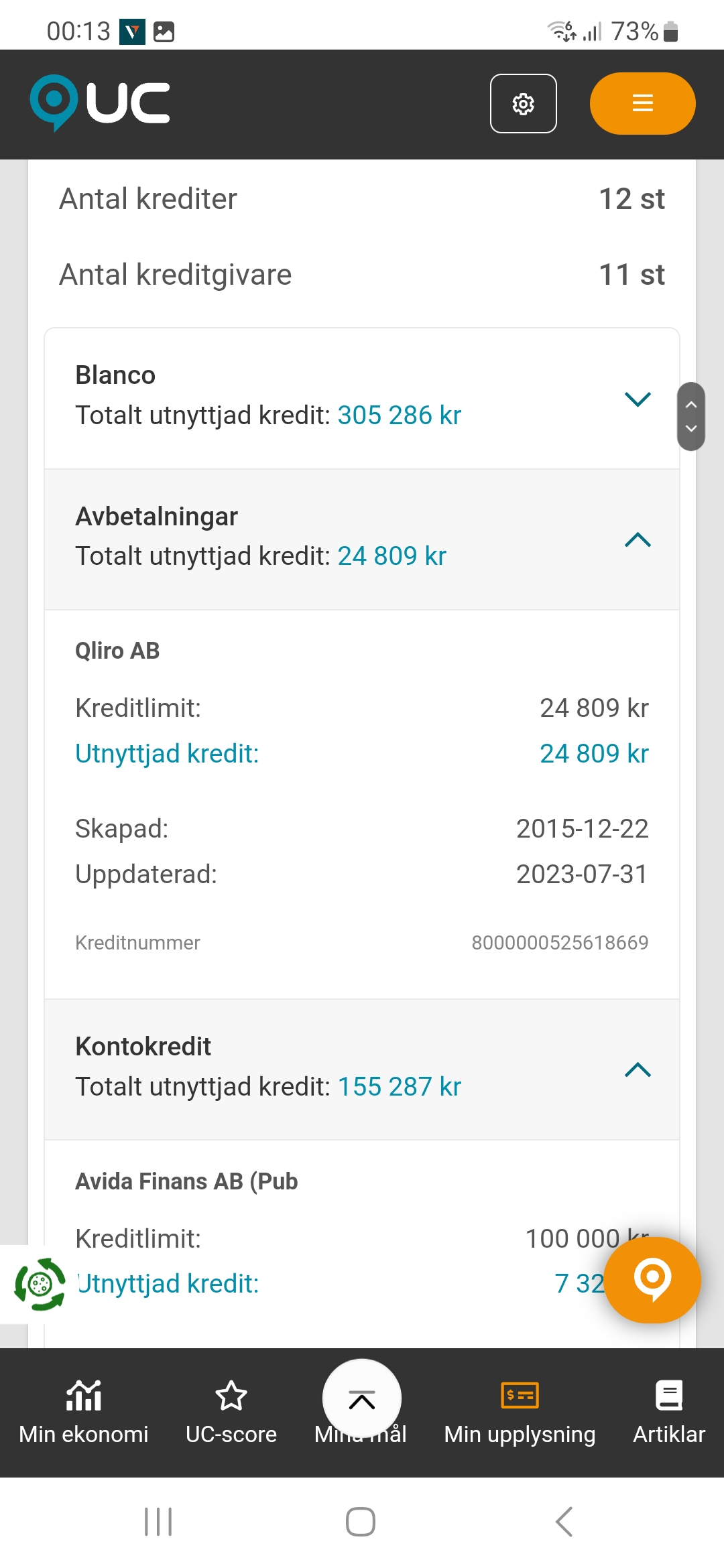Viewport: 724px width, 1568px height.
Task: Tap the gray up-down scroll handle
Action: click(691, 416)
